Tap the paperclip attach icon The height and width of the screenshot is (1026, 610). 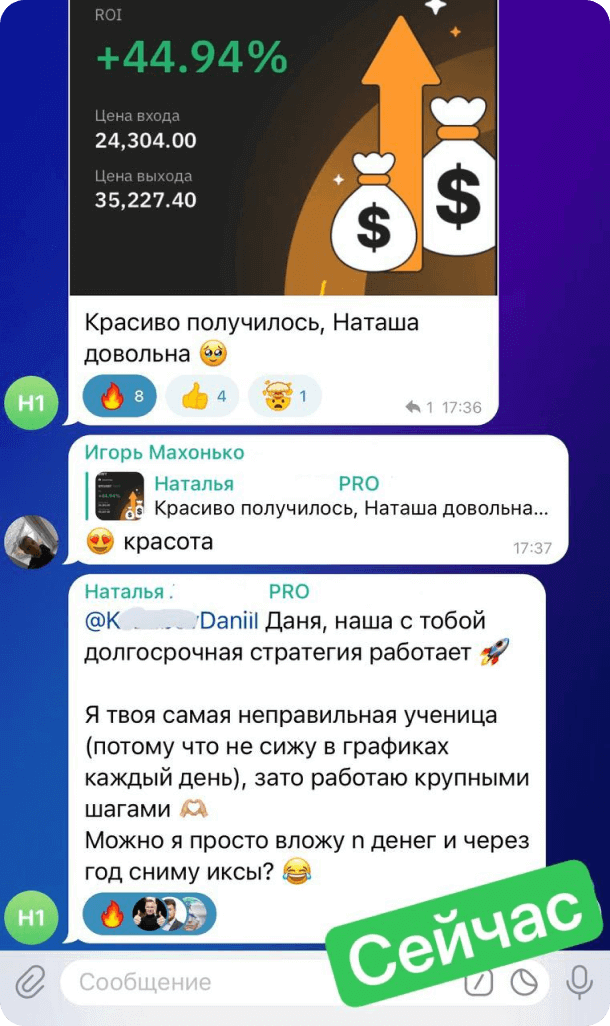[30, 982]
